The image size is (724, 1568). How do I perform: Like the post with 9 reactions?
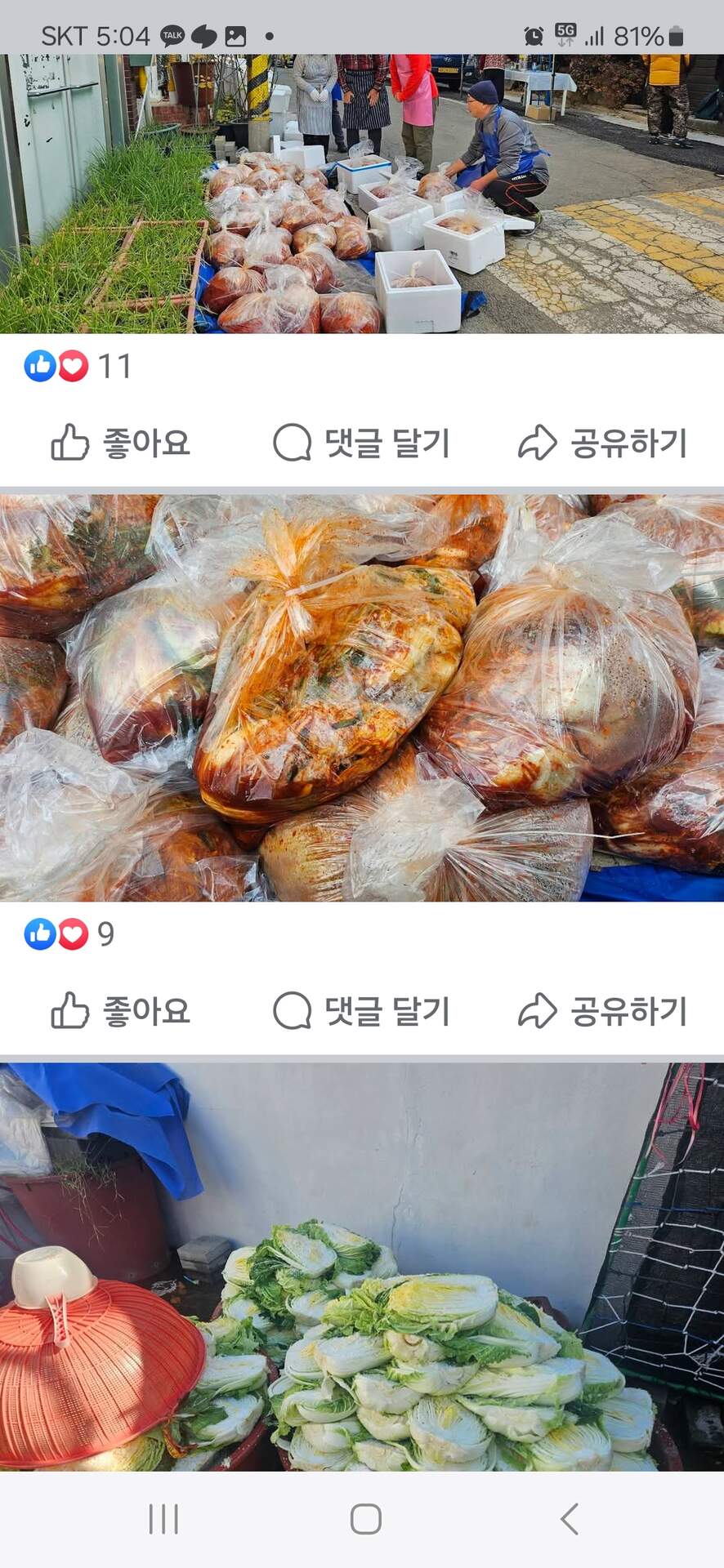click(121, 1012)
